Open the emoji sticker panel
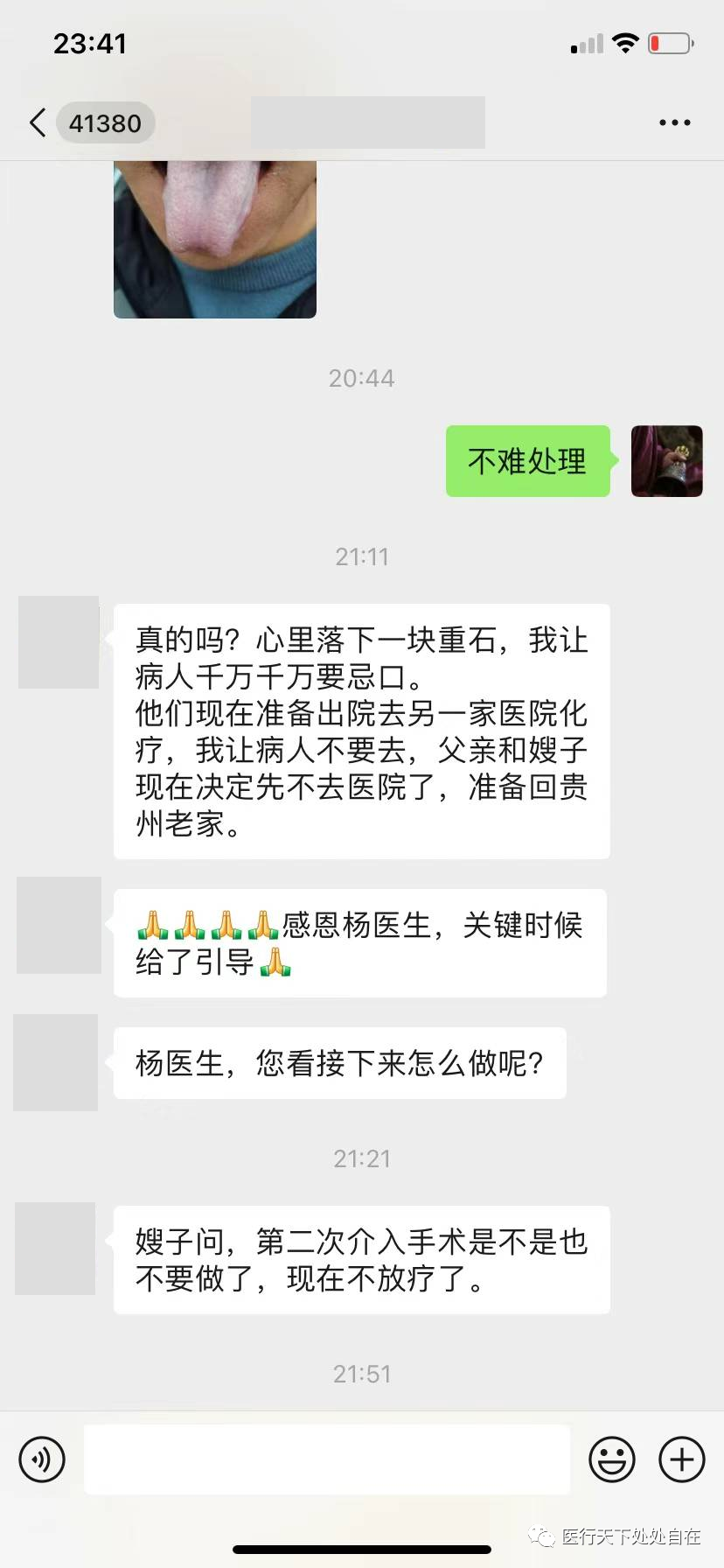This screenshot has height=1568, width=724. [x=611, y=1459]
